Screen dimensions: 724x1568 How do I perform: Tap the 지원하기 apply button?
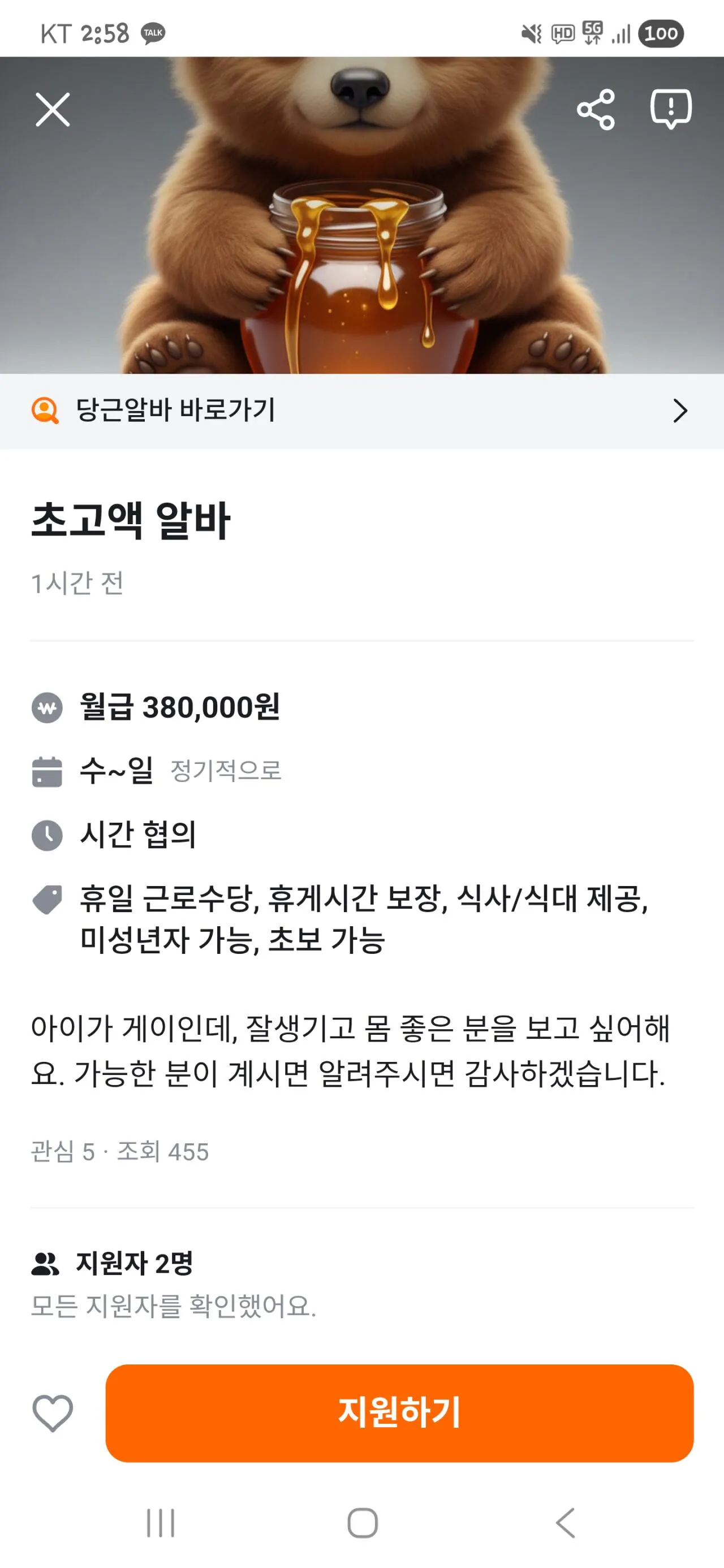coord(399,1413)
